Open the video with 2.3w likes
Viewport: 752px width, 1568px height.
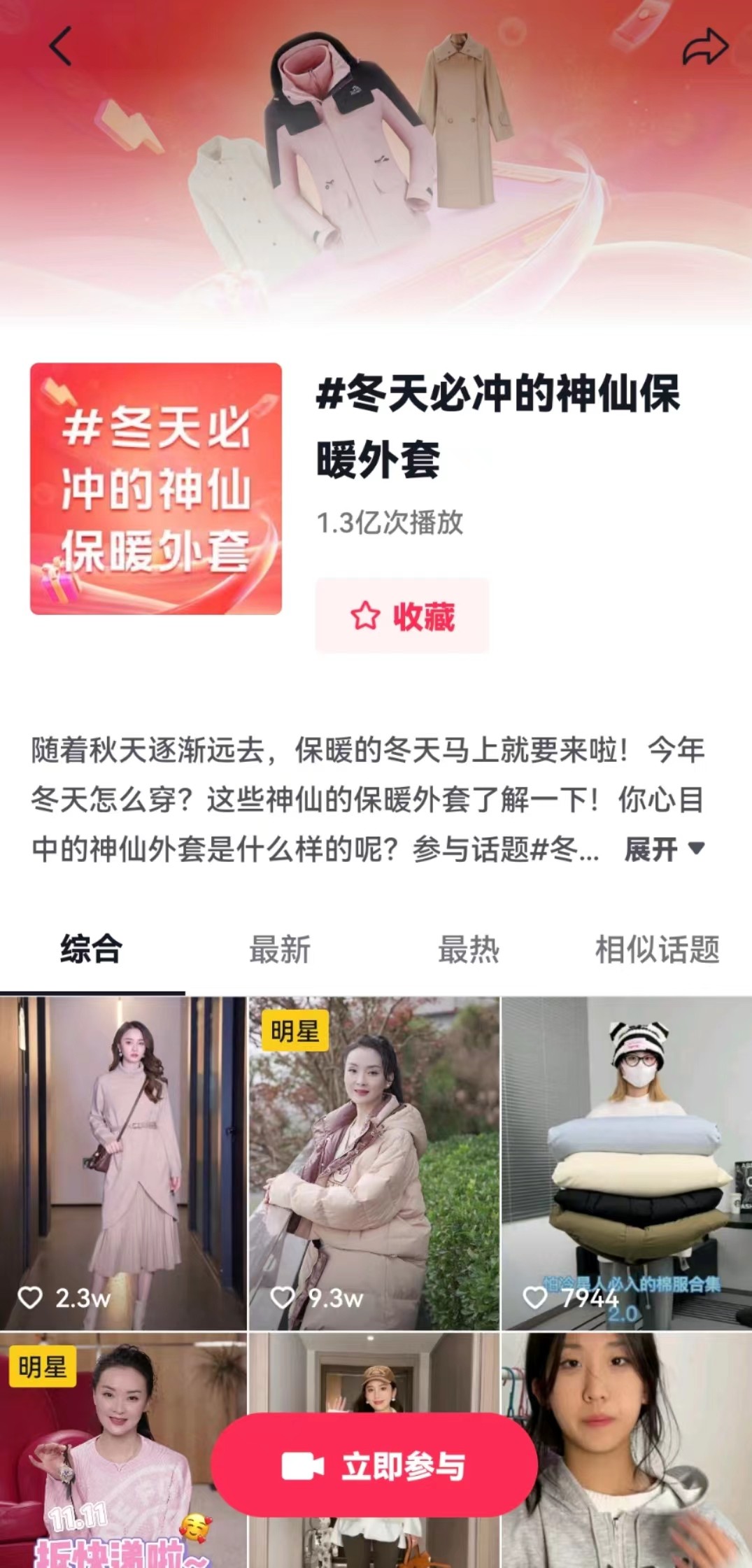pyautogui.click(x=123, y=1161)
